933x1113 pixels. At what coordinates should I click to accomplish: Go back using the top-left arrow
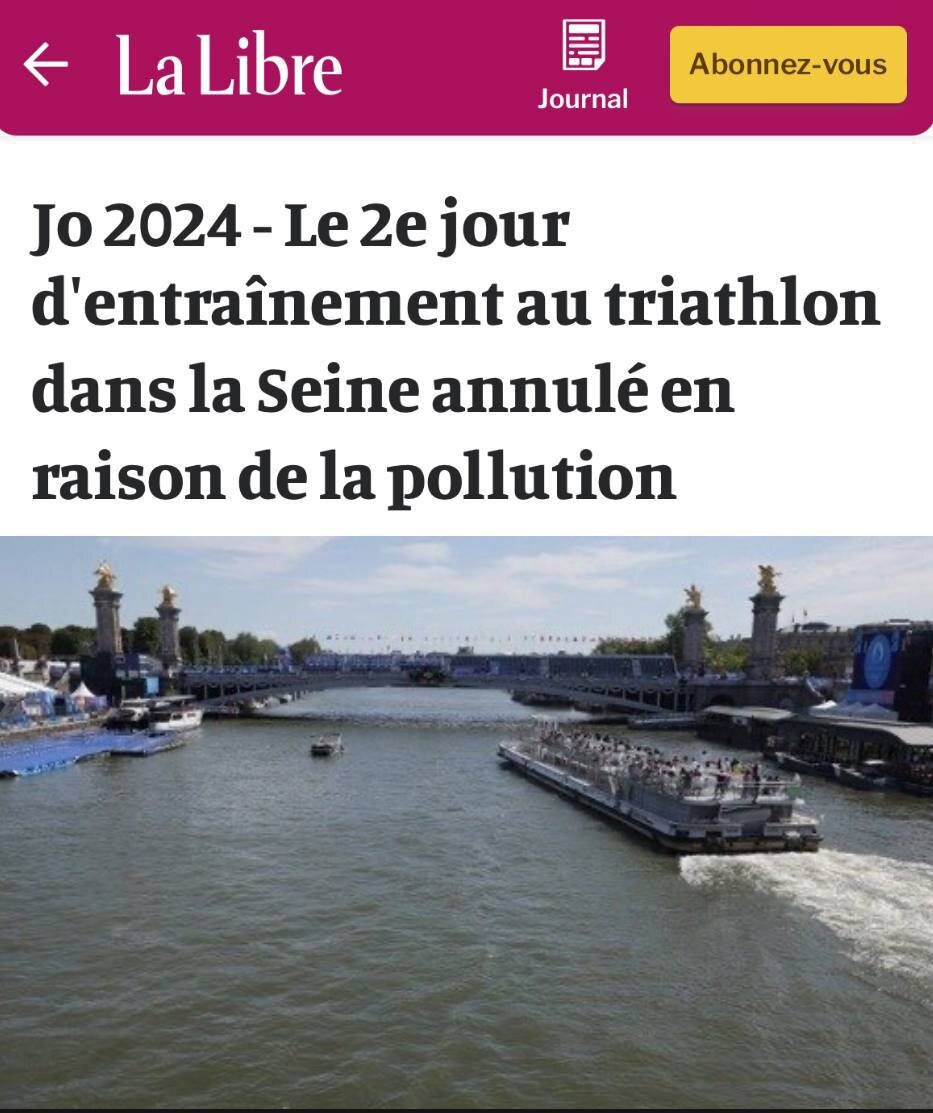(46, 64)
